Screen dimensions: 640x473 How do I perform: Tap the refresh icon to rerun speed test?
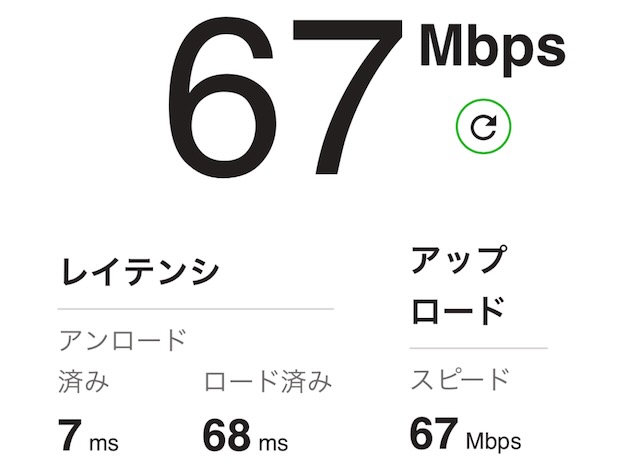coord(483,127)
